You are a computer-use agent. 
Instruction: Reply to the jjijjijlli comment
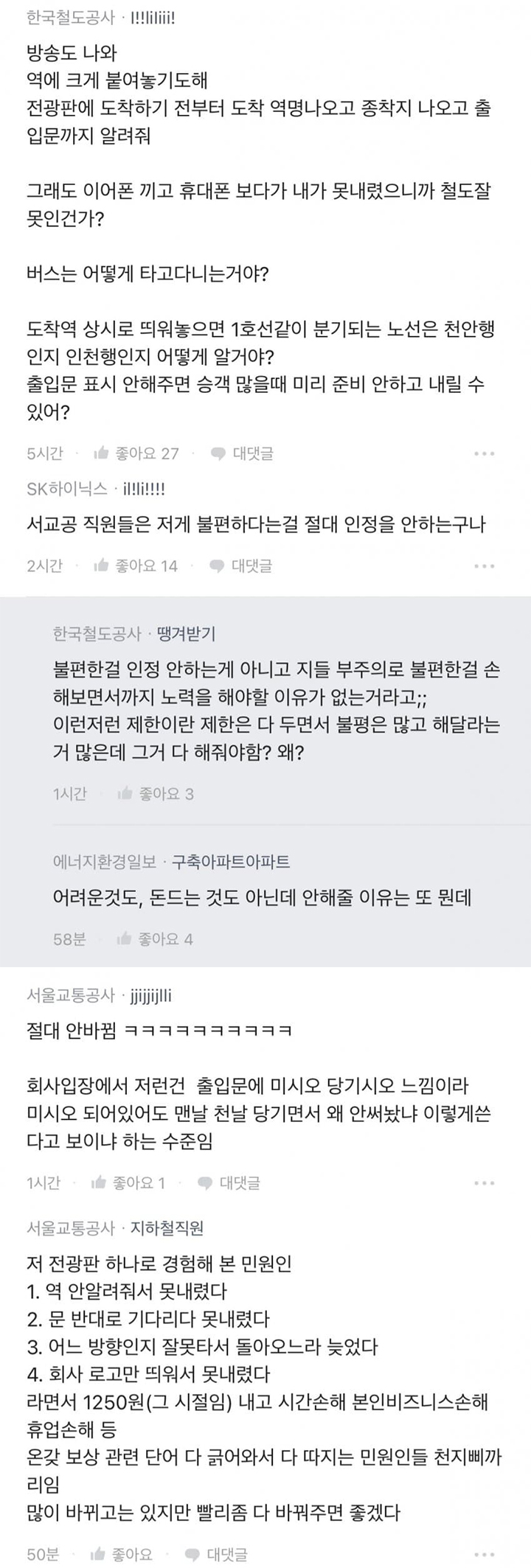(229, 1182)
